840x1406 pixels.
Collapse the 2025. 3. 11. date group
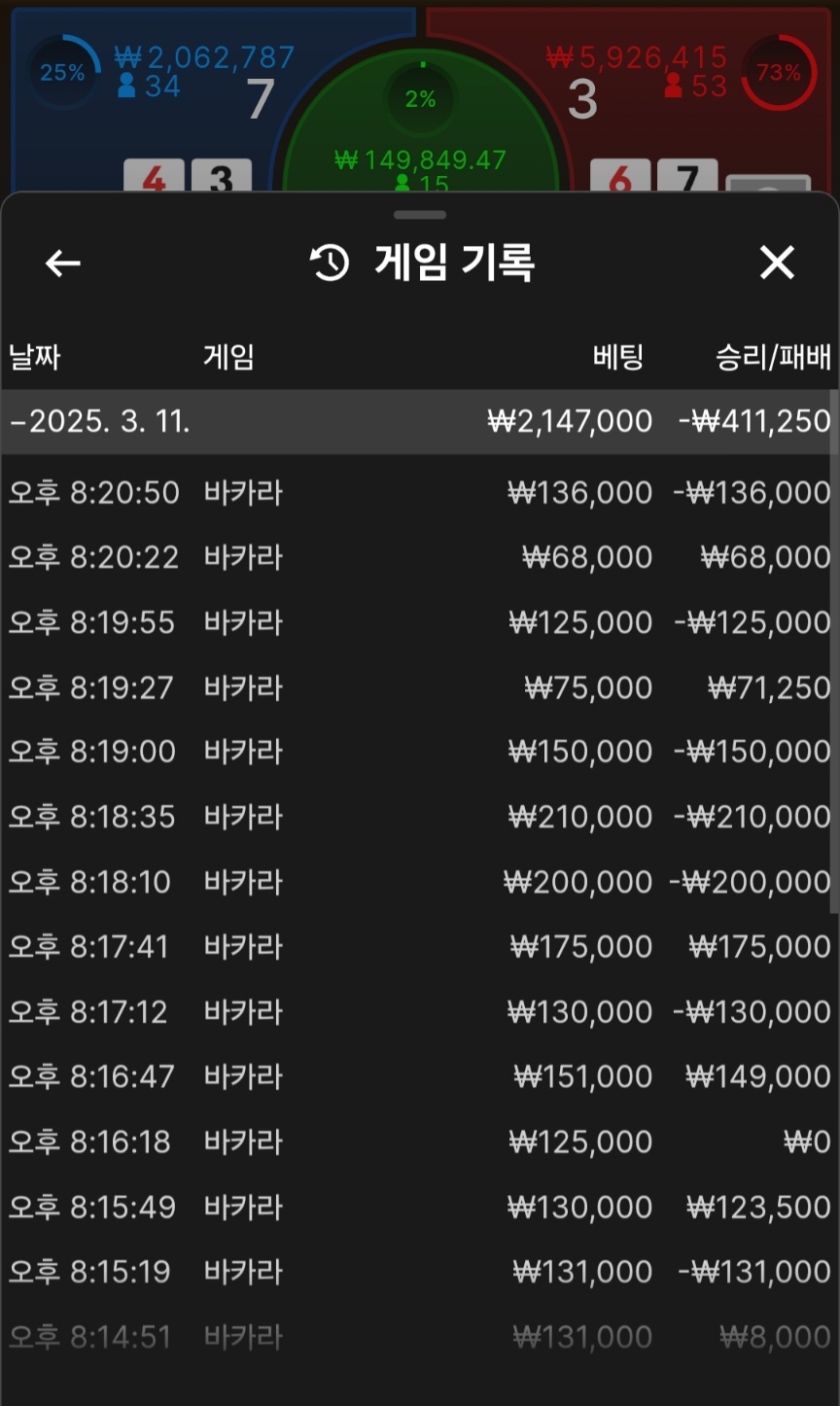418,422
